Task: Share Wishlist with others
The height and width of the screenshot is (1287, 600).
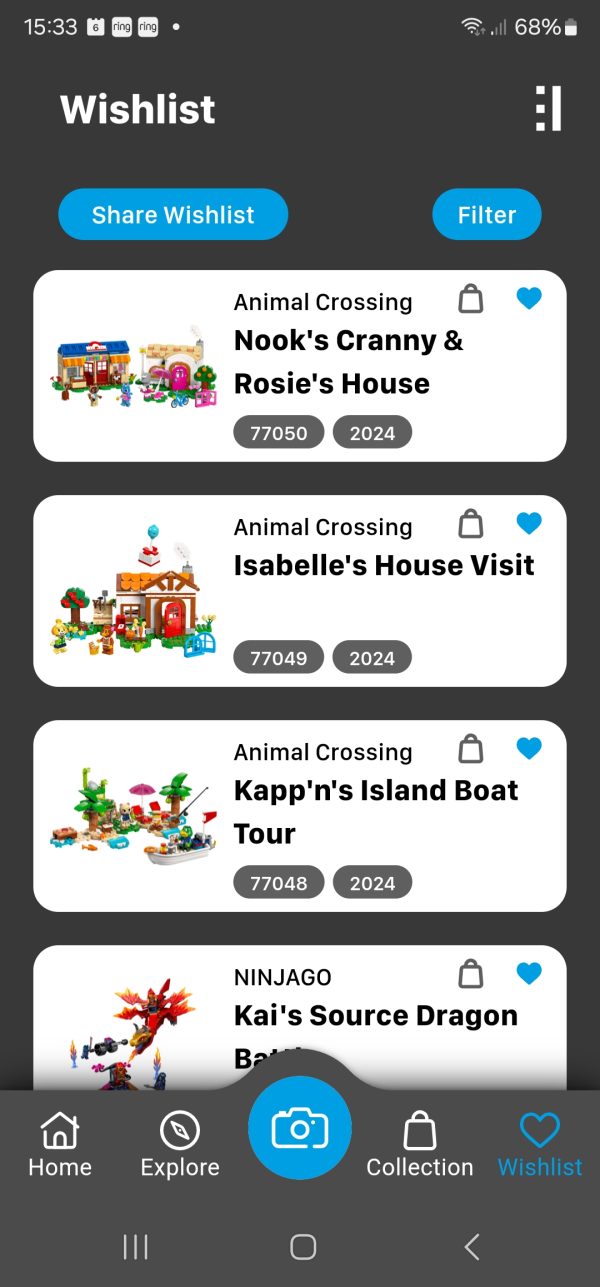Action: tap(173, 215)
